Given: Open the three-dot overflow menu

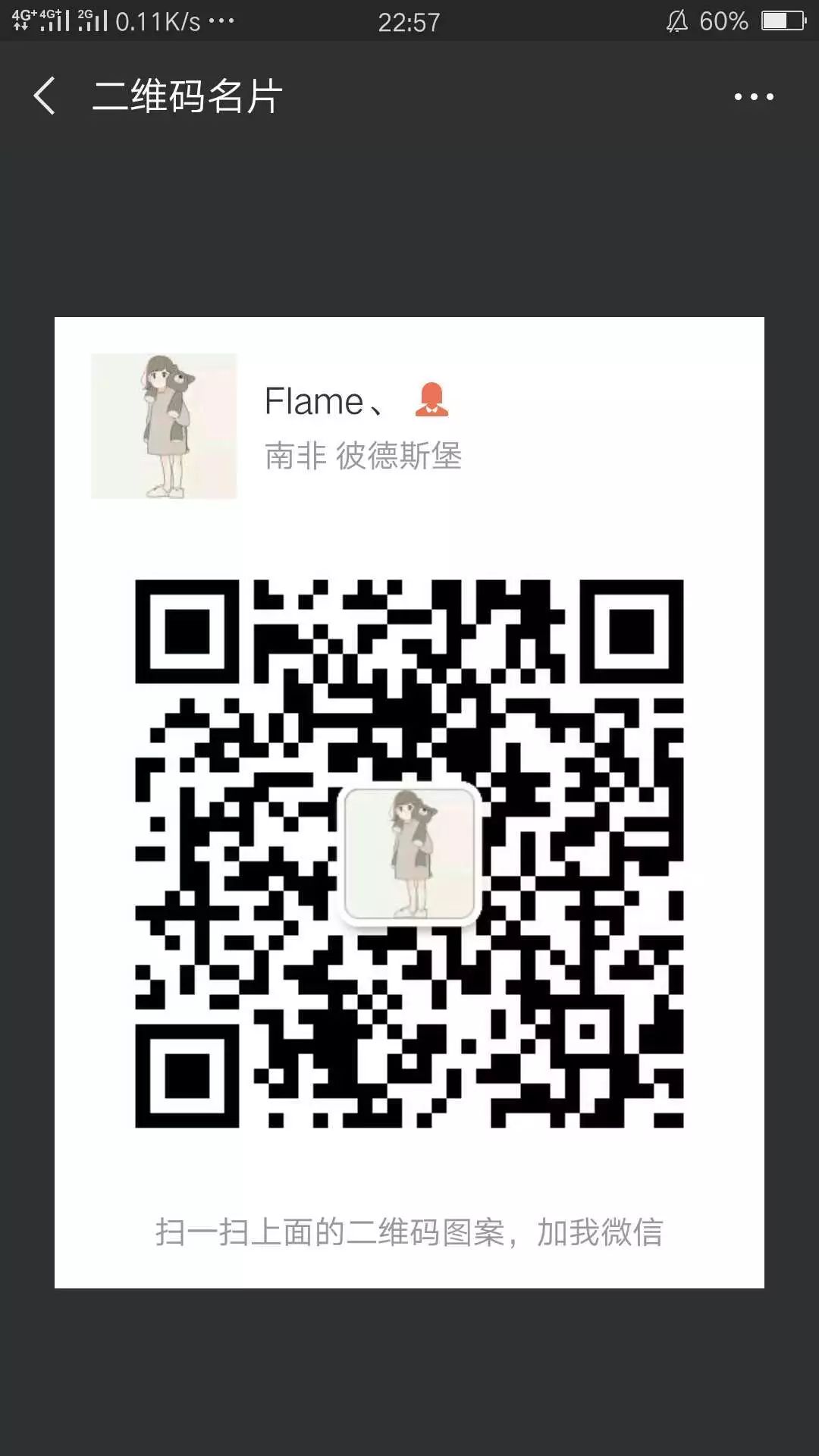Looking at the screenshot, I should click(x=753, y=97).
